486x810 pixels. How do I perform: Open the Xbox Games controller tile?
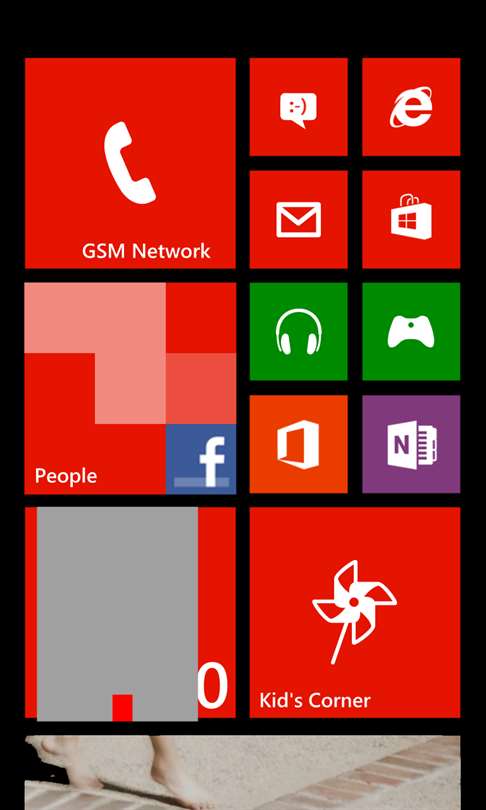point(411,332)
